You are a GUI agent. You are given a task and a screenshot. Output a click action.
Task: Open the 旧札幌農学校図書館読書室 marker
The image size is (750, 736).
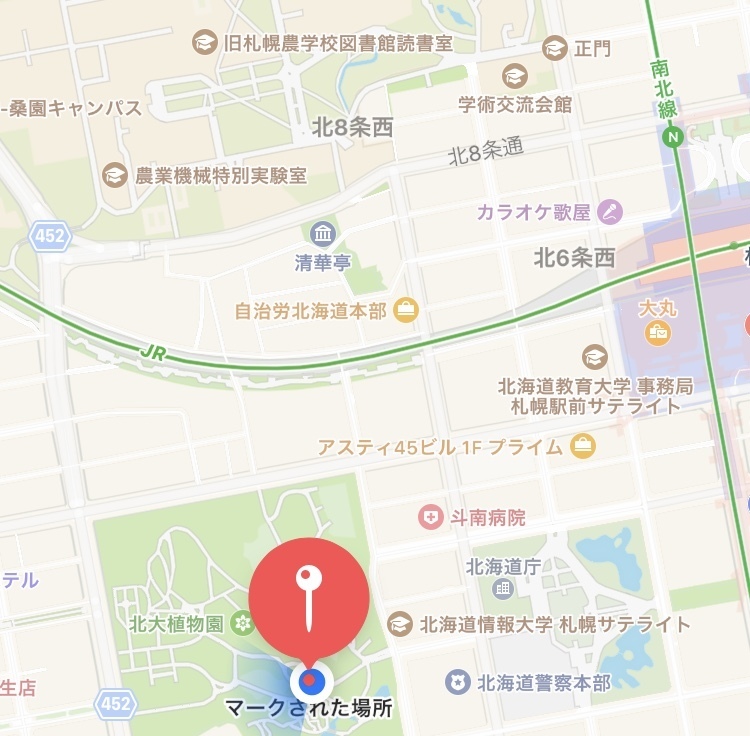(205, 43)
